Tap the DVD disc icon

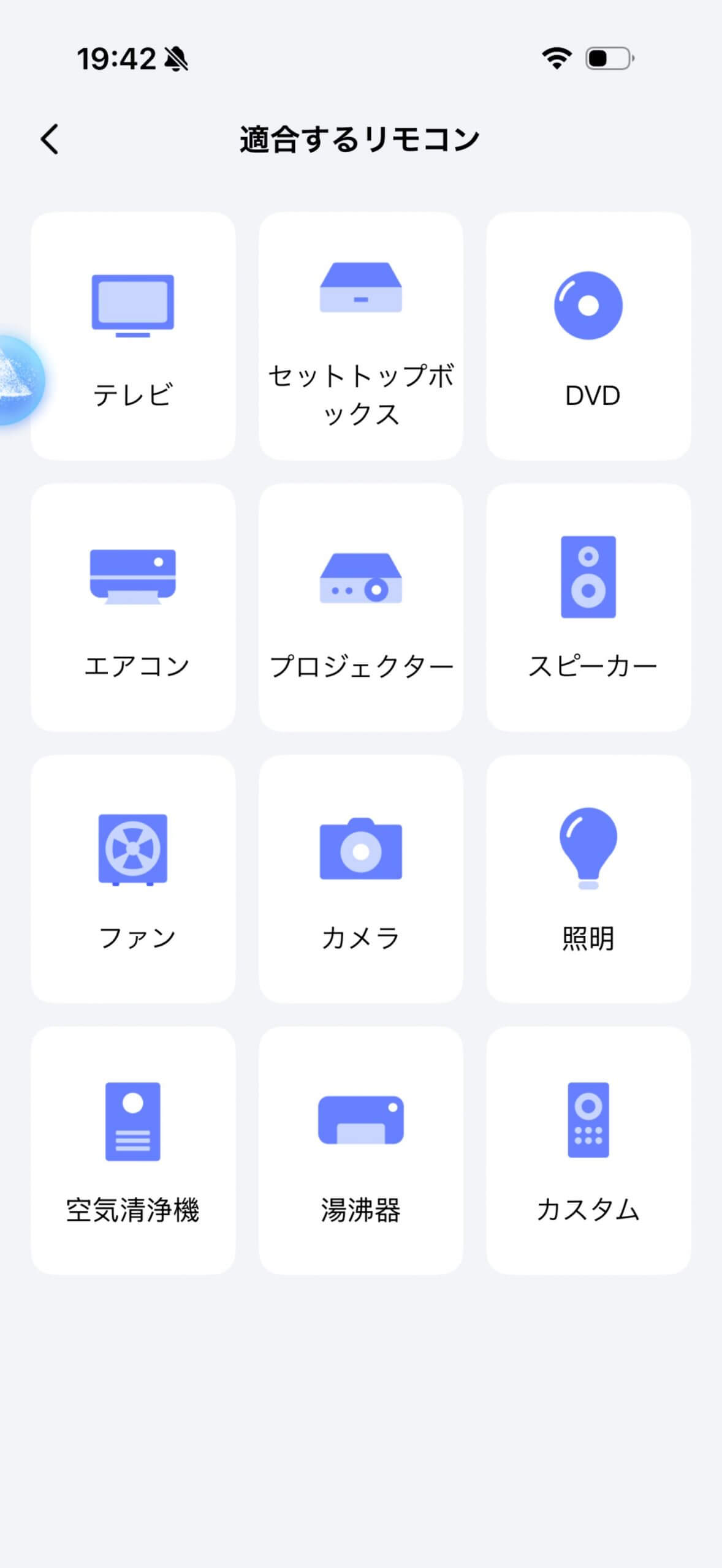[x=588, y=304]
